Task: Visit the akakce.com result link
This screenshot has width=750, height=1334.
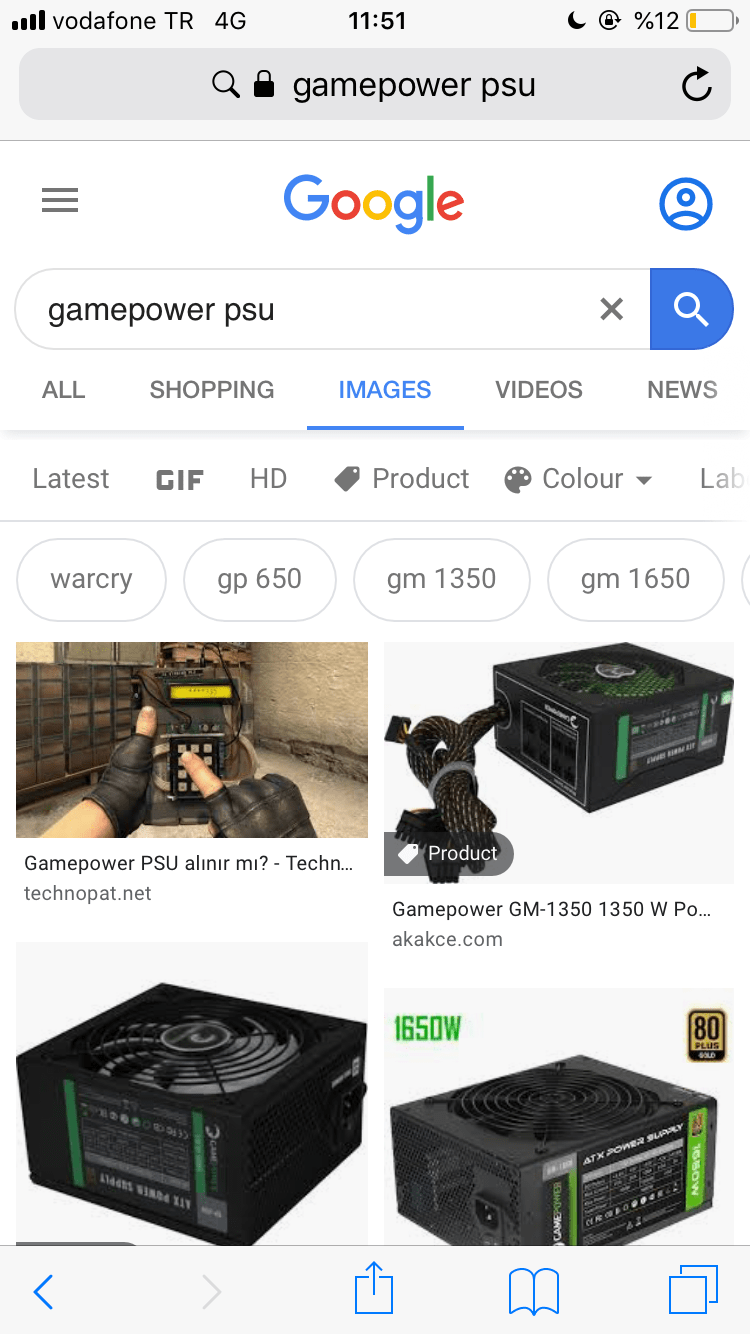Action: (x=447, y=938)
